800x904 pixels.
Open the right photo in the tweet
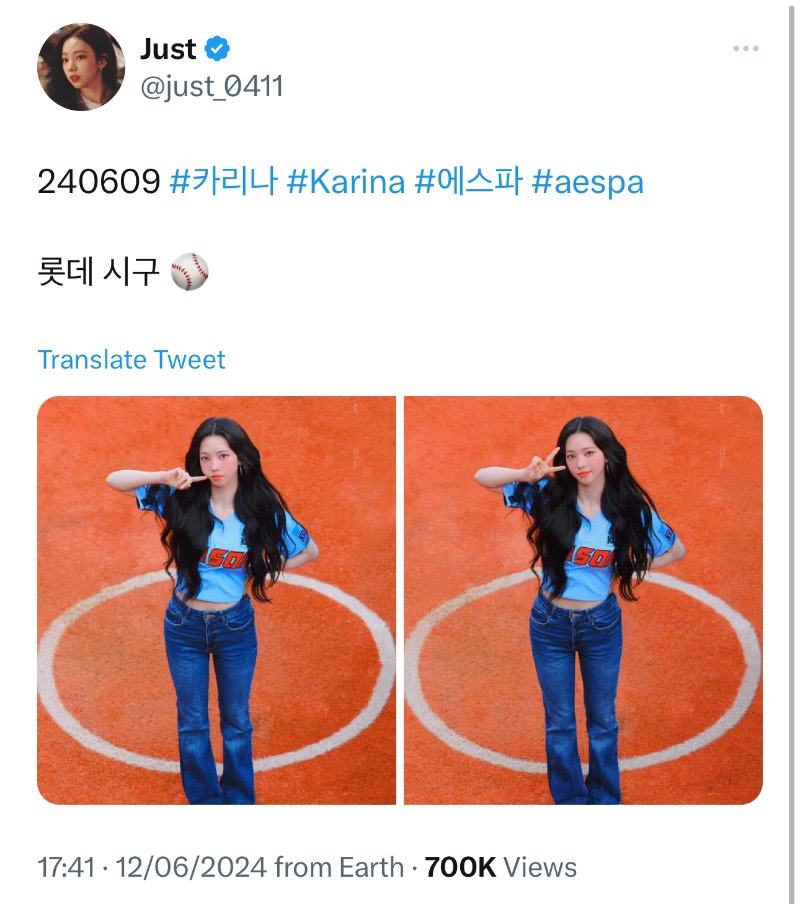[x=583, y=600]
